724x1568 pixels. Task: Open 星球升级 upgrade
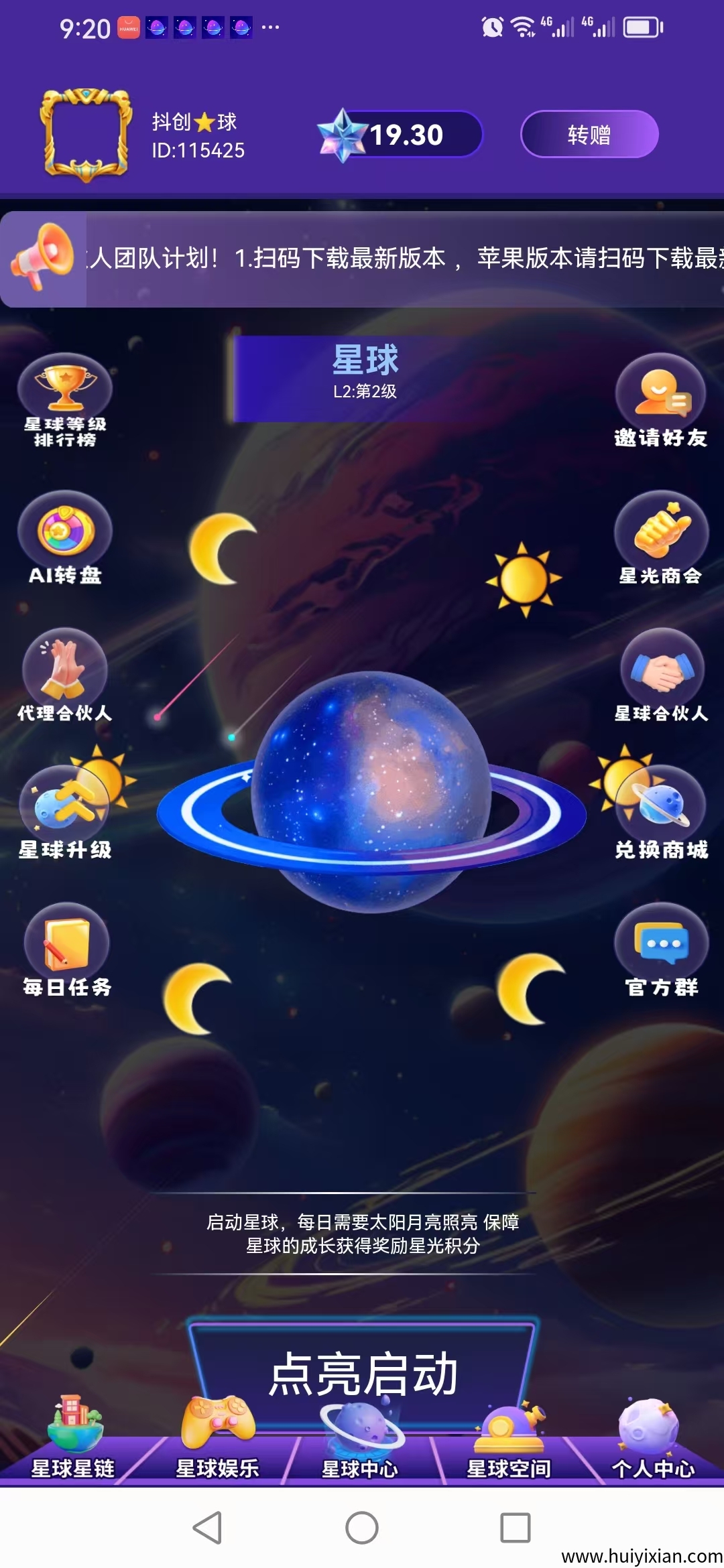point(65,813)
